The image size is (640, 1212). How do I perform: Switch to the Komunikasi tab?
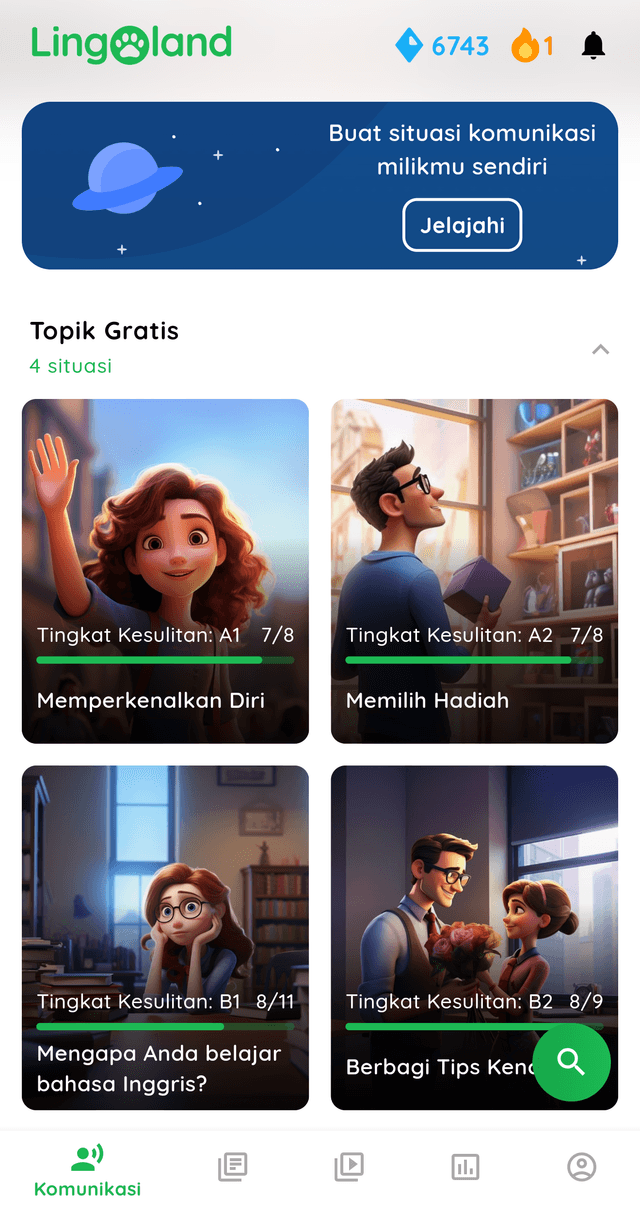click(x=88, y=1171)
